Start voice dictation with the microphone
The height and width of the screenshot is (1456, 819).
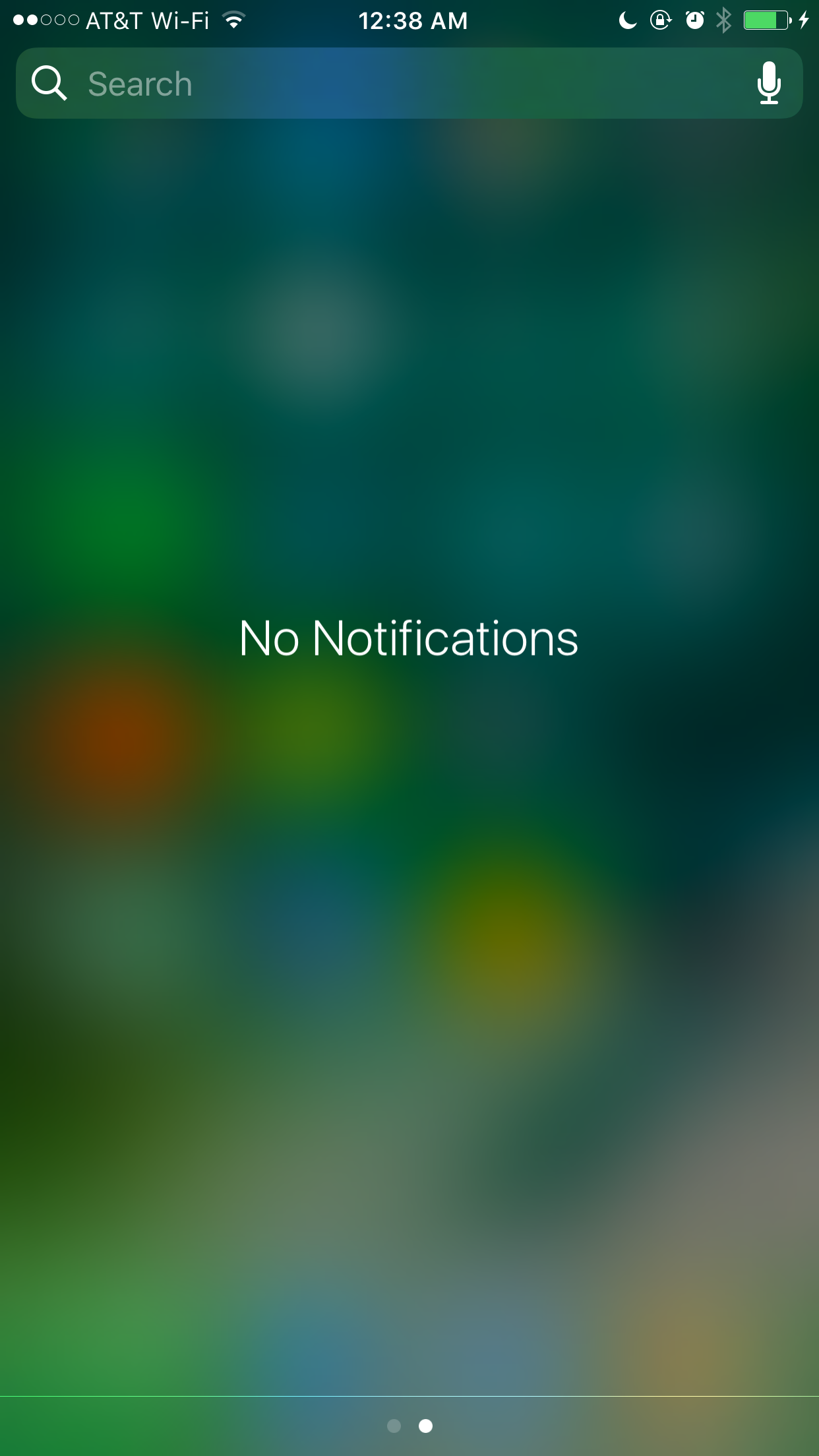768,84
